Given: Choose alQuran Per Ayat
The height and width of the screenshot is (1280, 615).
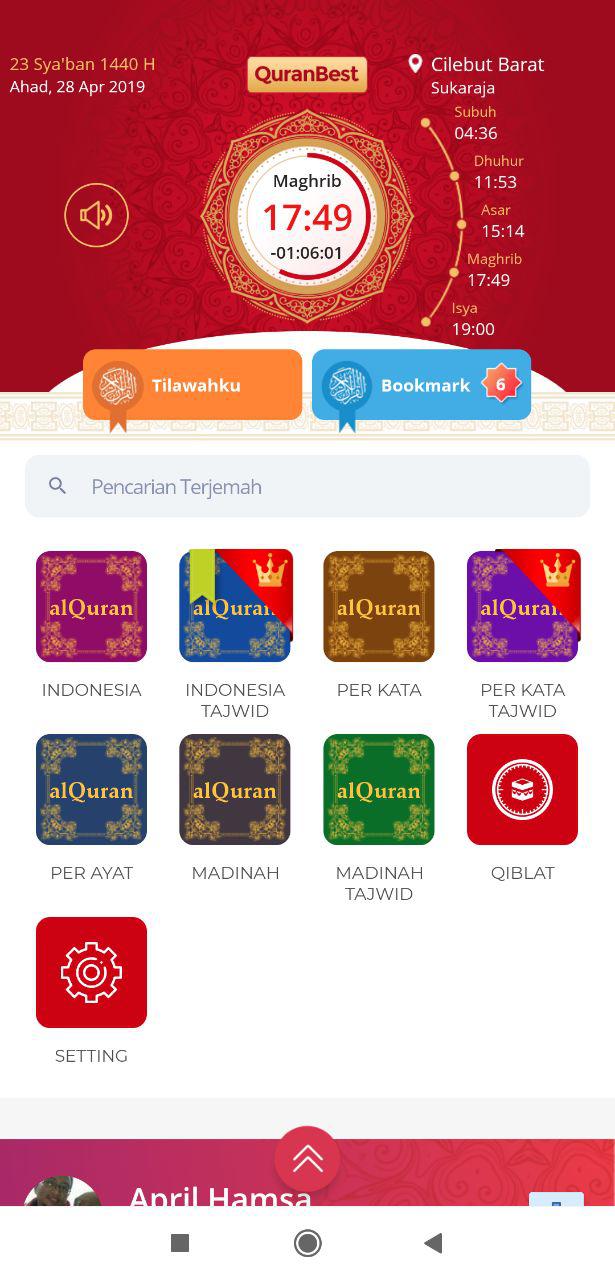Looking at the screenshot, I should pos(91,790).
